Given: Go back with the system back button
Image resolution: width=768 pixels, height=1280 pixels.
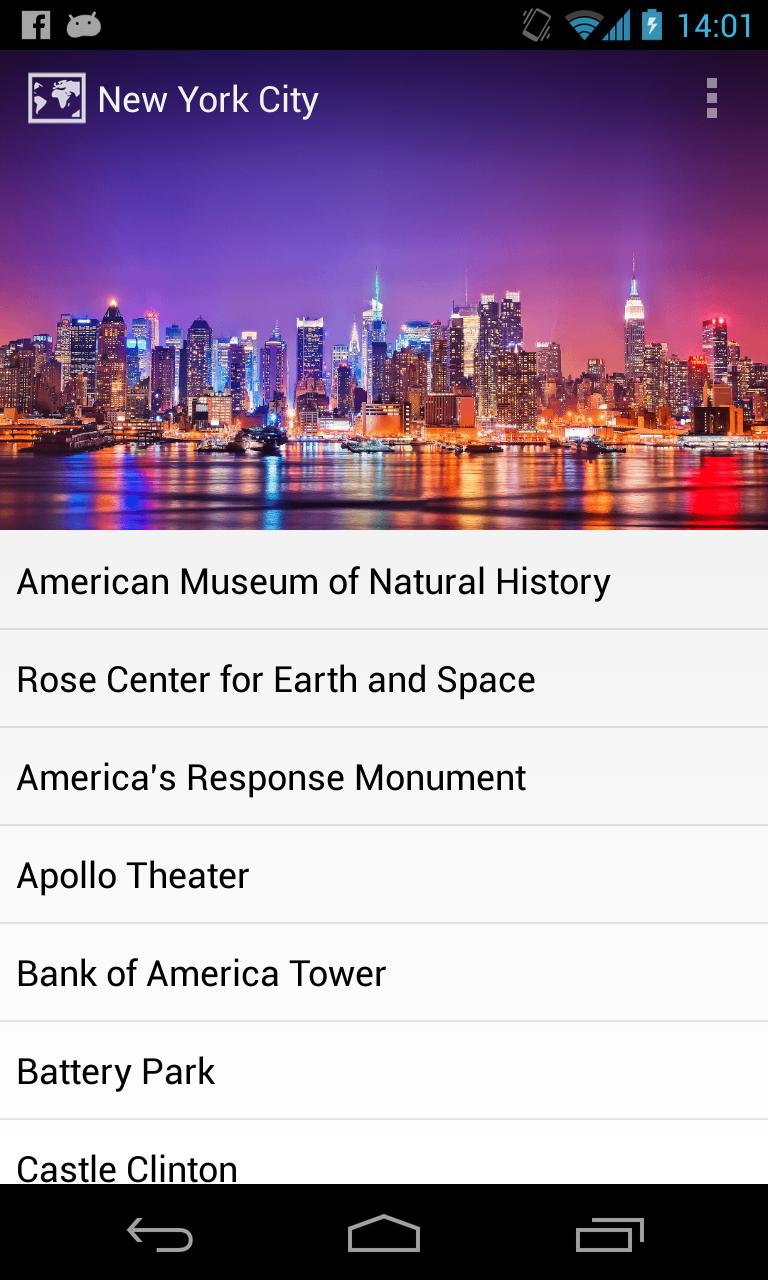Looking at the screenshot, I should pos(160,1234).
